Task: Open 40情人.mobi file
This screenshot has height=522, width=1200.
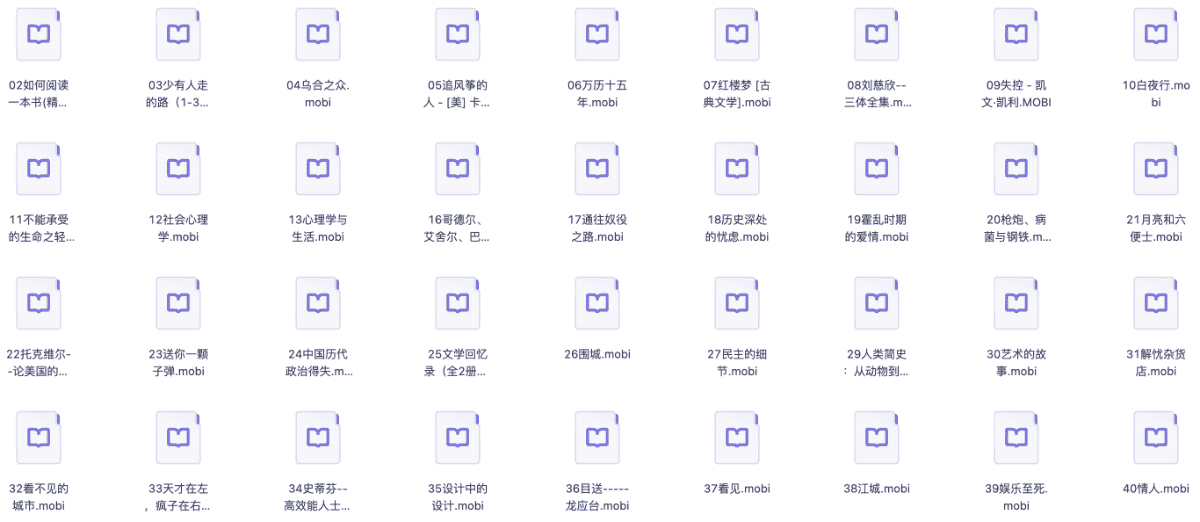Action: coord(1156,438)
